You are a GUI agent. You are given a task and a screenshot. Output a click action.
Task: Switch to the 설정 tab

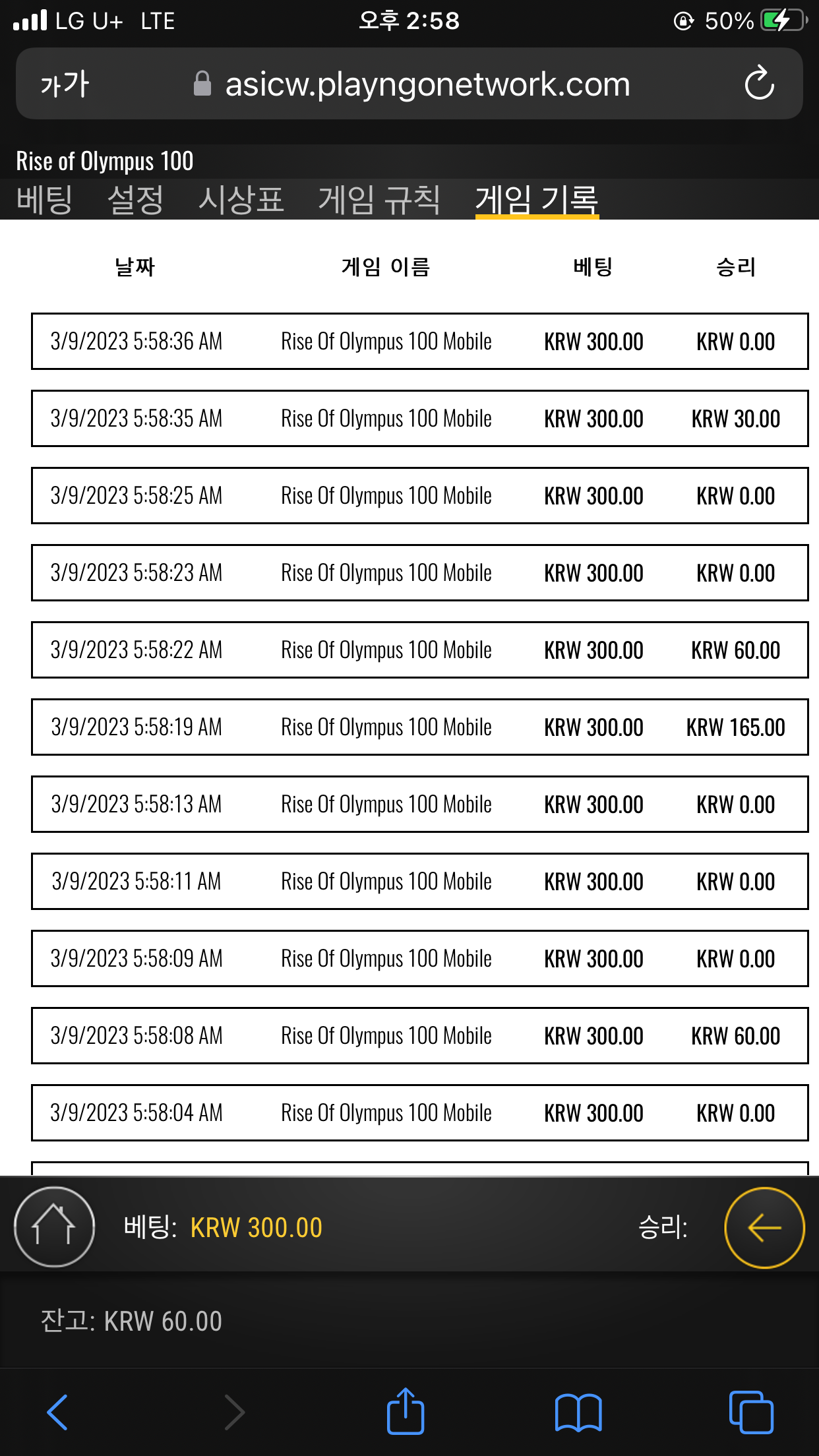coord(135,199)
